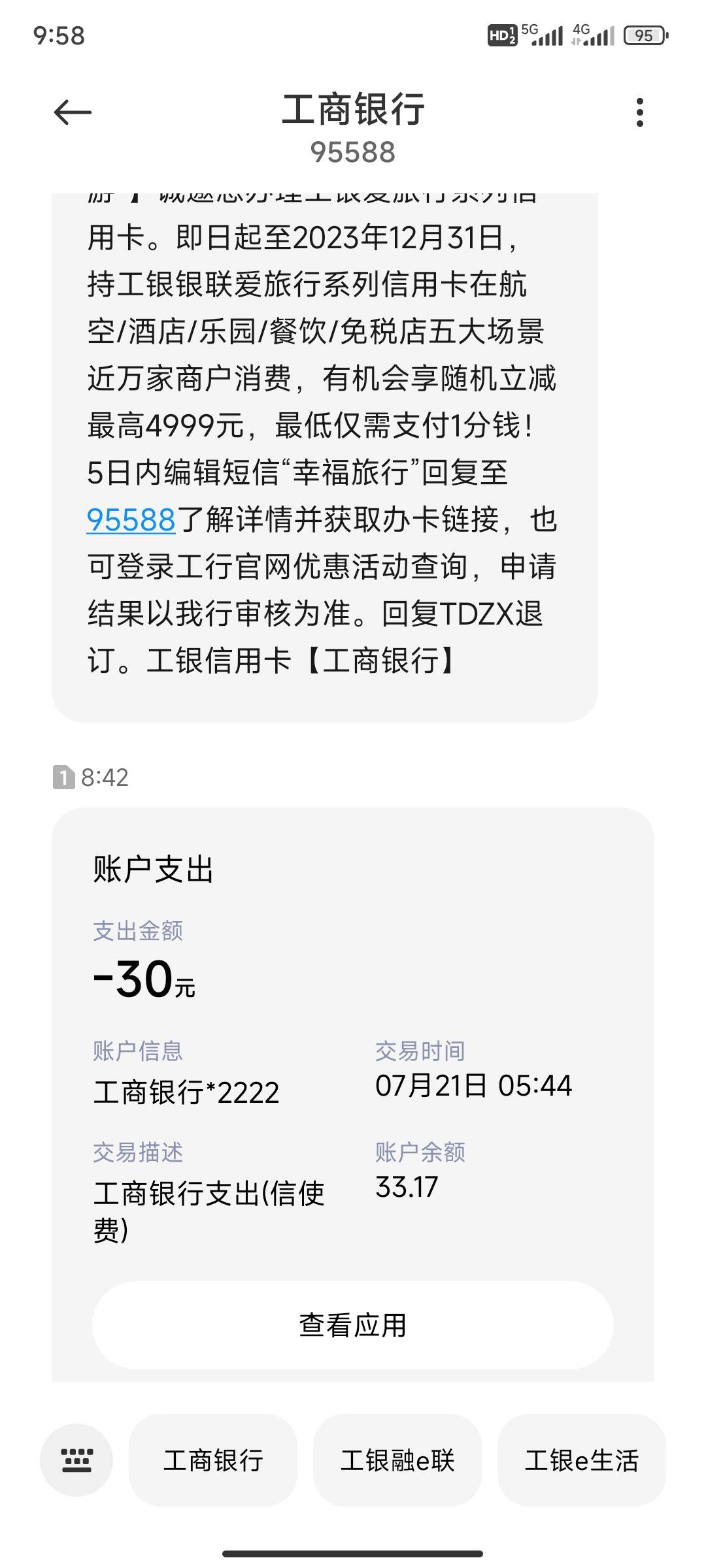Switch to keyboard input
The width and height of the screenshot is (706, 1568).
(x=76, y=1461)
